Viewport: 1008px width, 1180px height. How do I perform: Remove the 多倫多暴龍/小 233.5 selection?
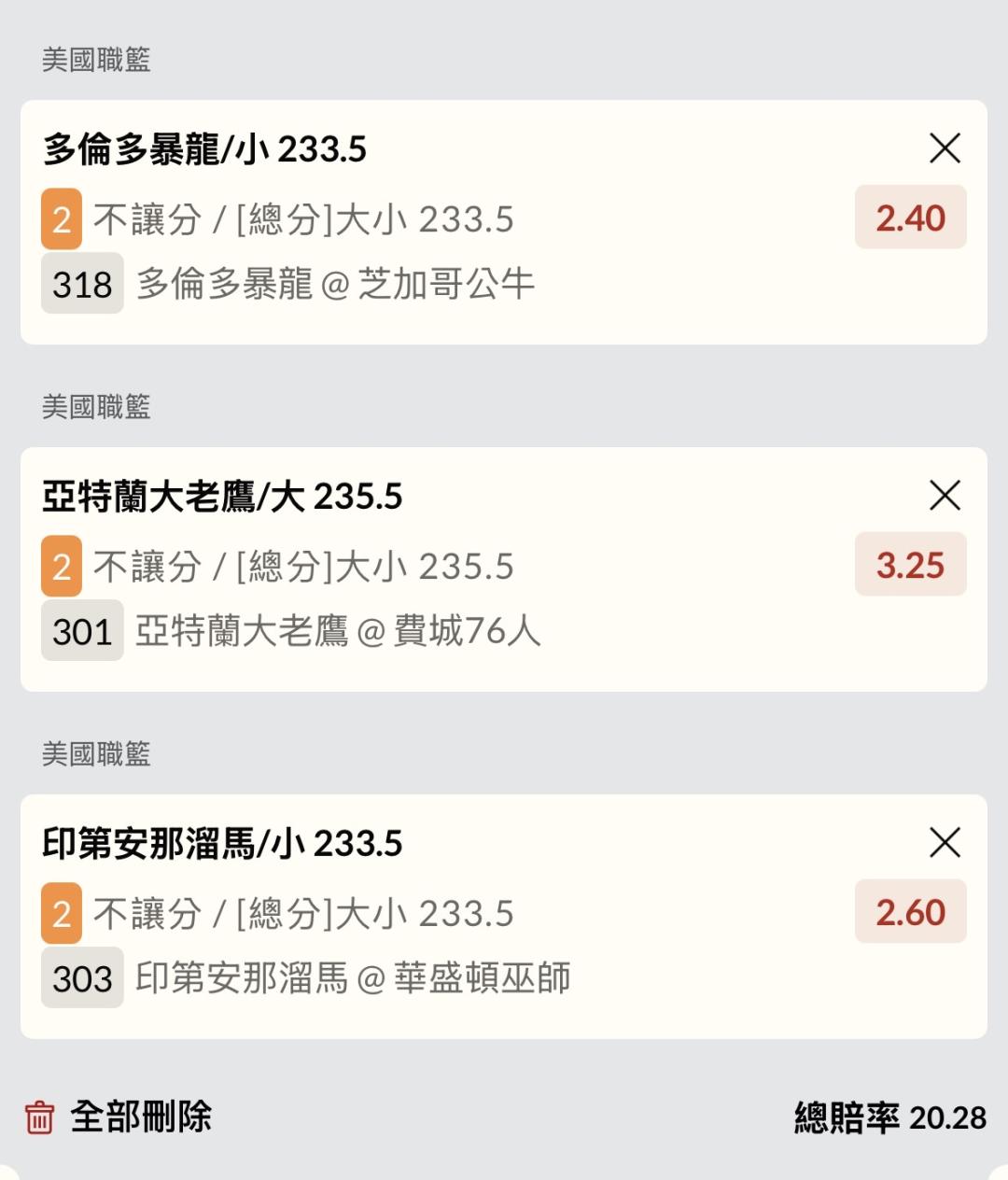coord(945,148)
